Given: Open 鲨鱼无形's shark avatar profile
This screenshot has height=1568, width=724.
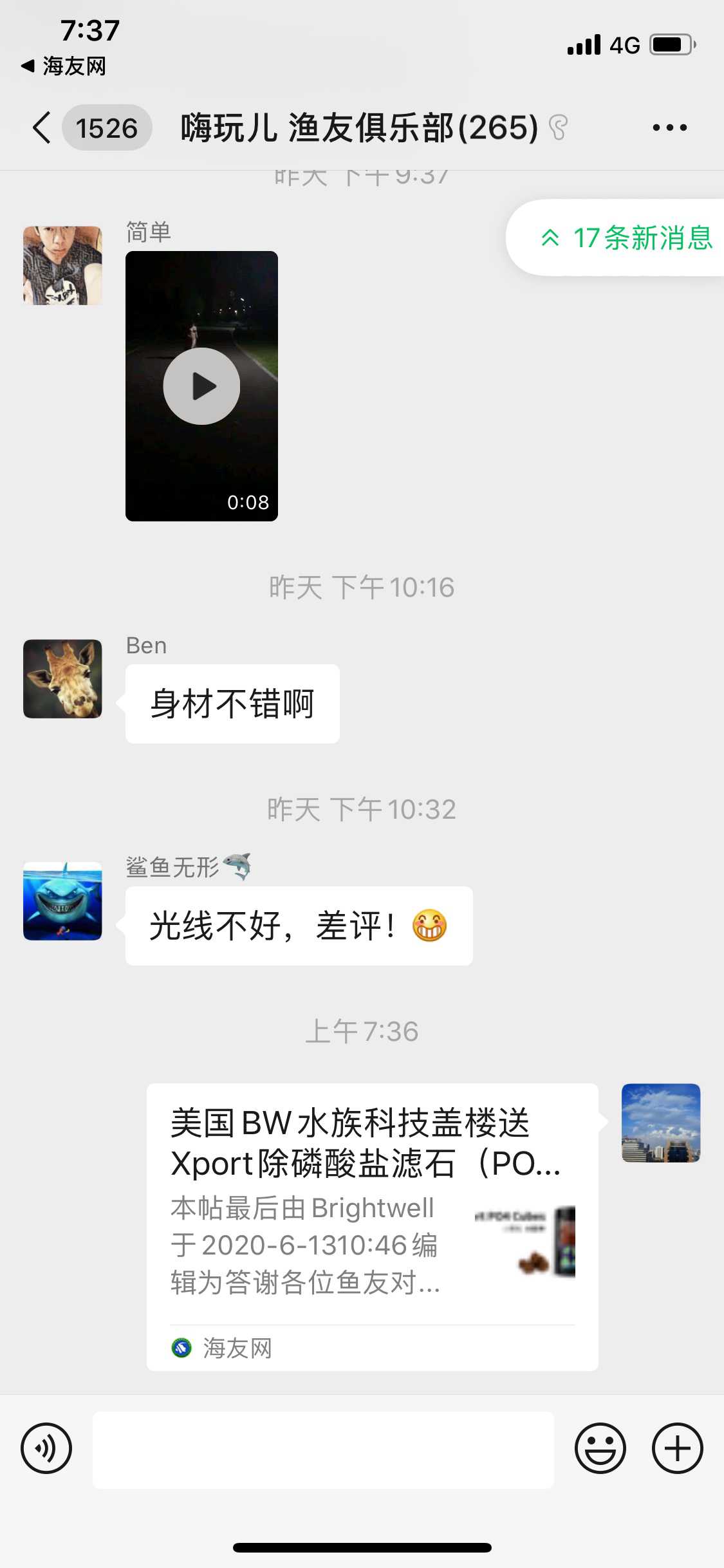Looking at the screenshot, I should pyautogui.click(x=62, y=901).
